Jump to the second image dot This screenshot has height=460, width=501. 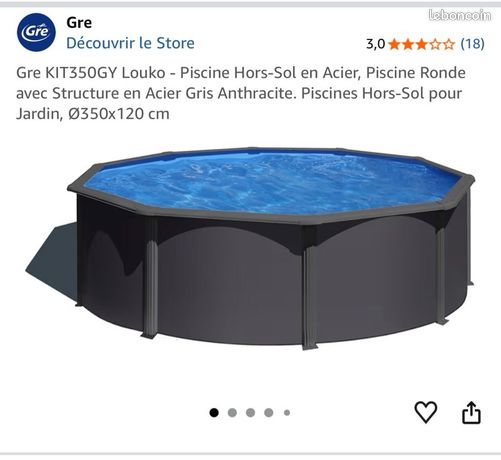point(232,413)
